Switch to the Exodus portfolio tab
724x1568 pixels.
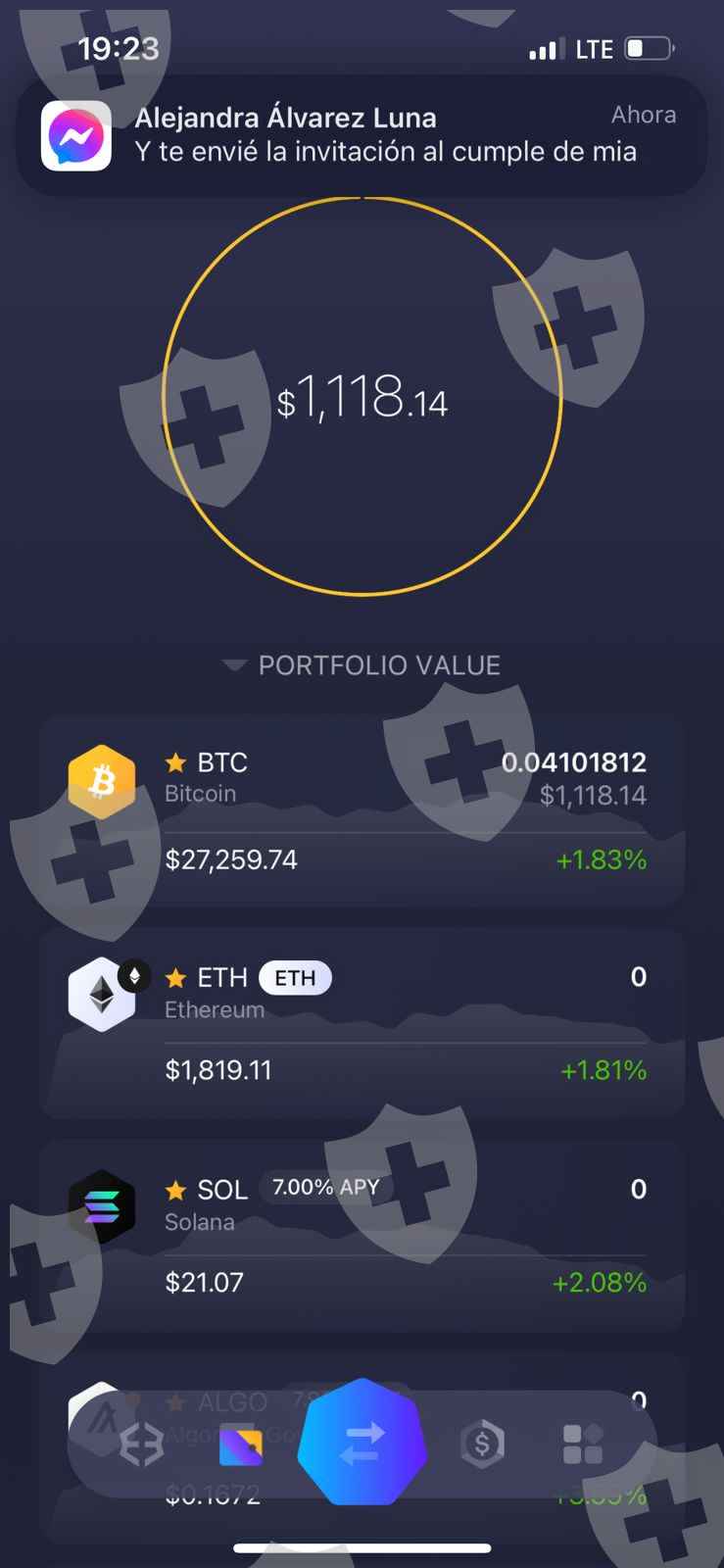pyautogui.click(x=141, y=1445)
